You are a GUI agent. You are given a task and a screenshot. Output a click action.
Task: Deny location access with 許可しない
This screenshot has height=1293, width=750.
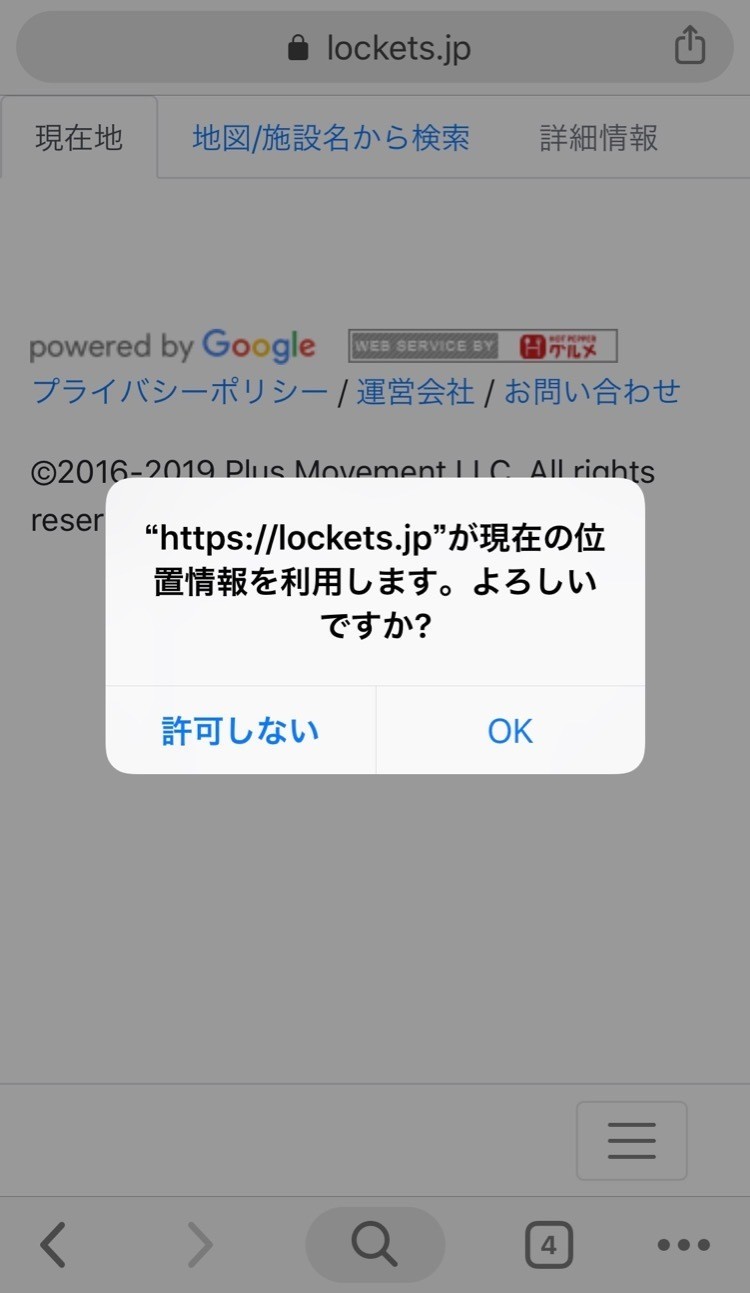[240, 730]
